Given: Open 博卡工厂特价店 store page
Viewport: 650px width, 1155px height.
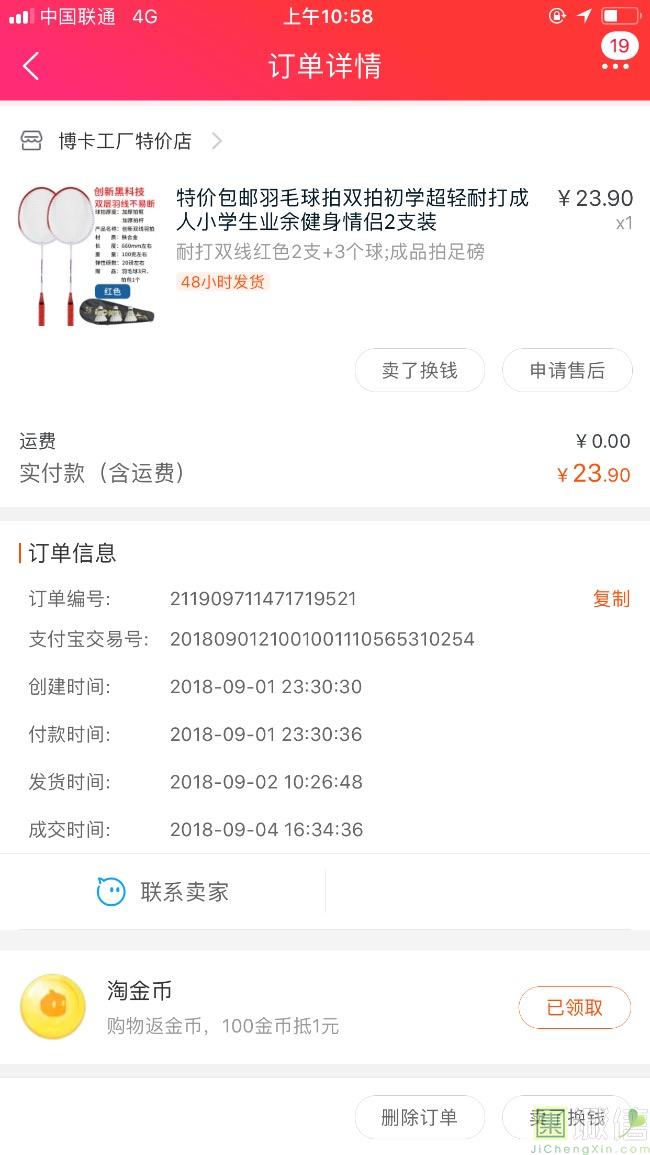Looking at the screenshot, I should pyautogui.click(x=122, y=141).
